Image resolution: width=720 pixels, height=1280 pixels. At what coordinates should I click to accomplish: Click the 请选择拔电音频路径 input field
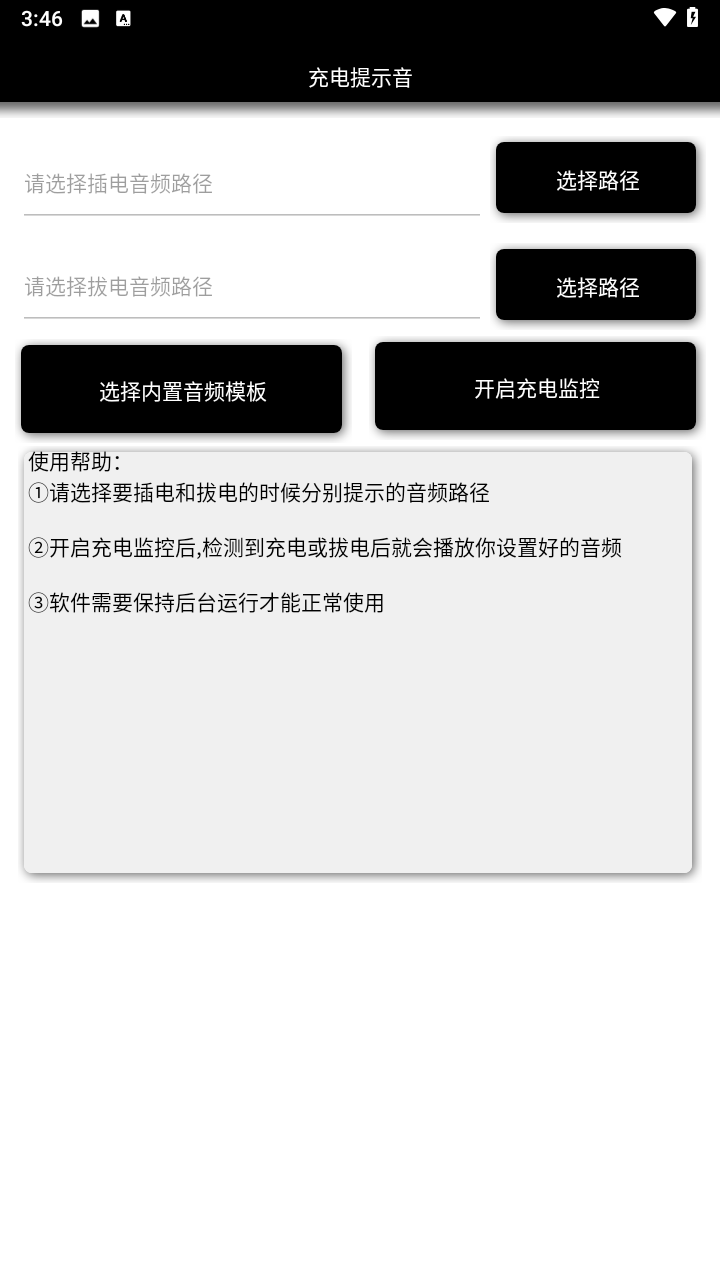[250, 287]
